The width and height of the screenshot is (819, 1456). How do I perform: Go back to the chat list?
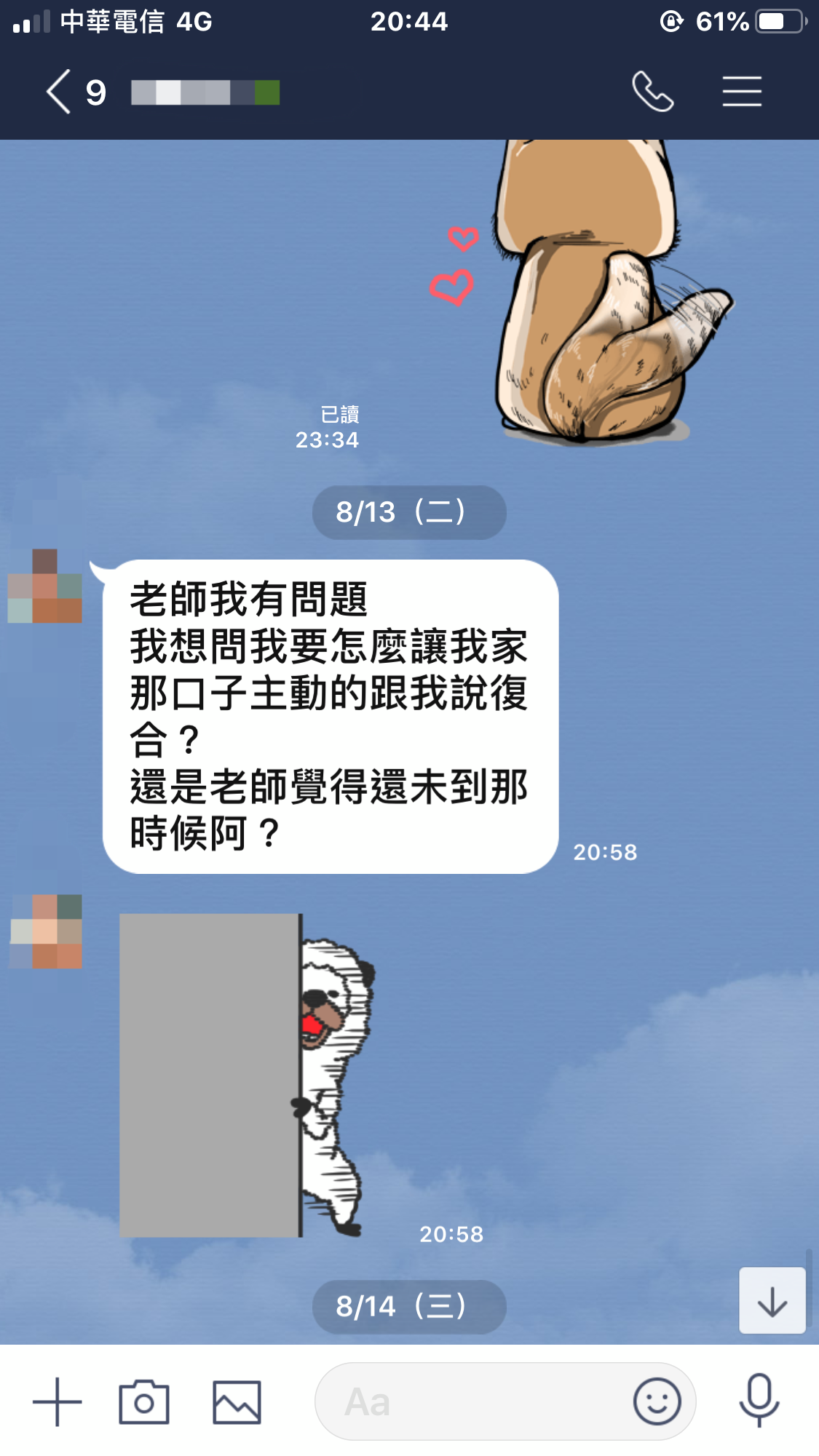60,92
